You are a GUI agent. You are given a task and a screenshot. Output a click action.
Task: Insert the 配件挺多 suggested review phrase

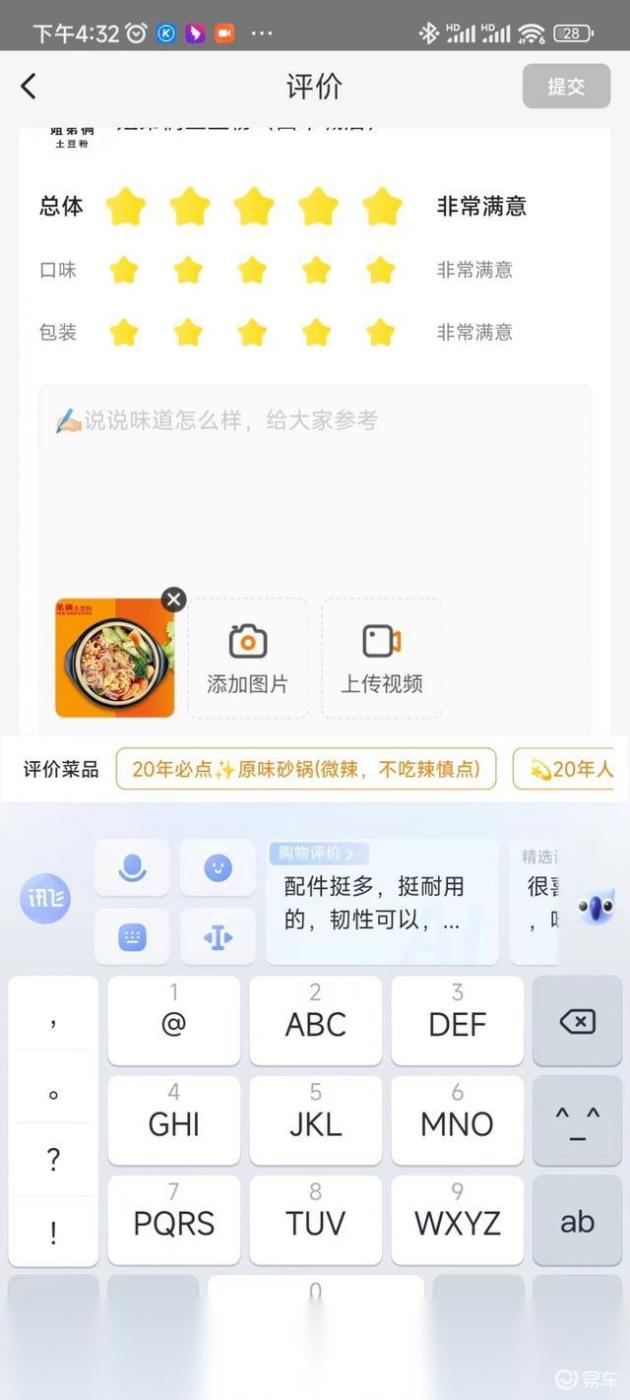[x=382, y=902]
